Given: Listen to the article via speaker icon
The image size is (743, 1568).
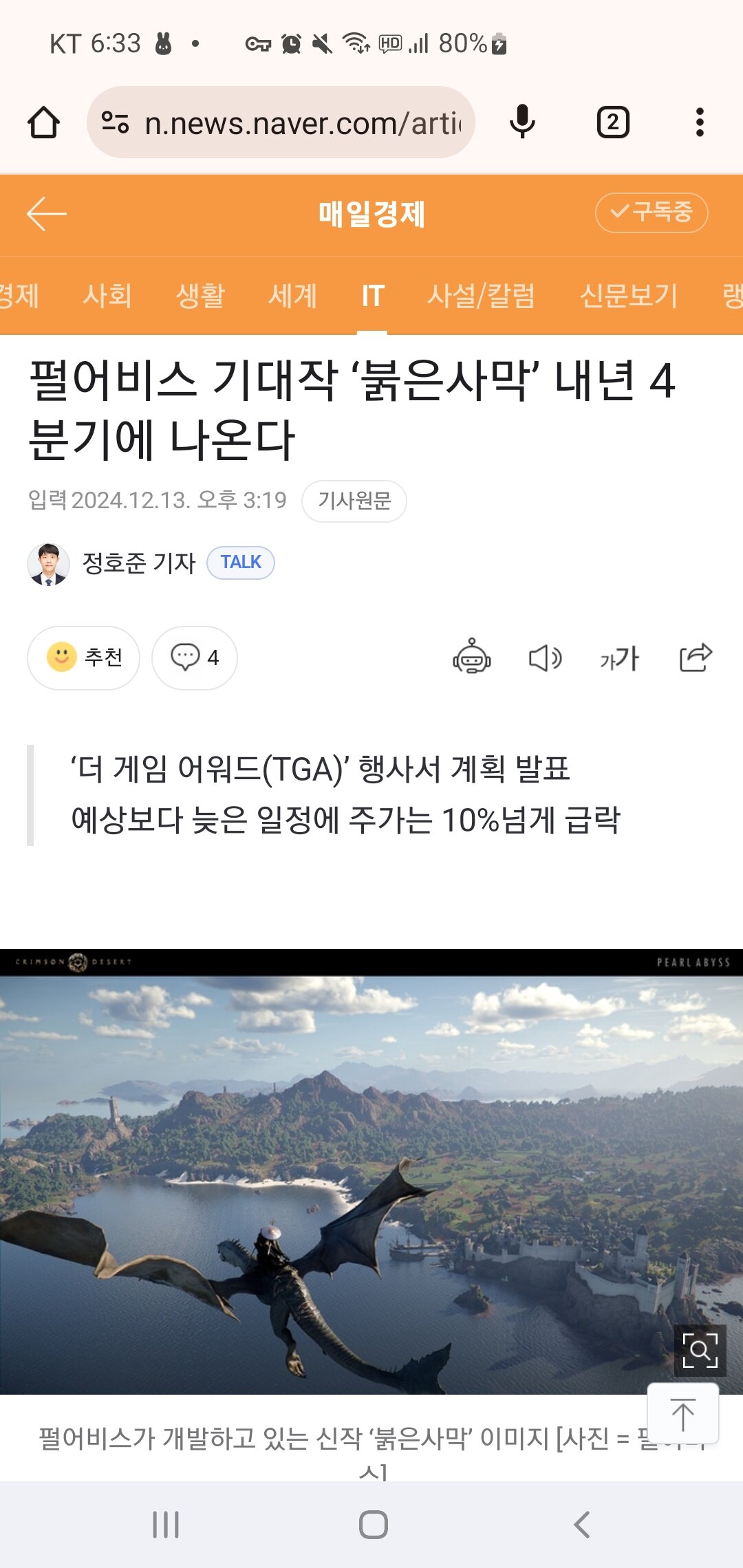Looking at the screenshot, I should (x=545, y=657).
